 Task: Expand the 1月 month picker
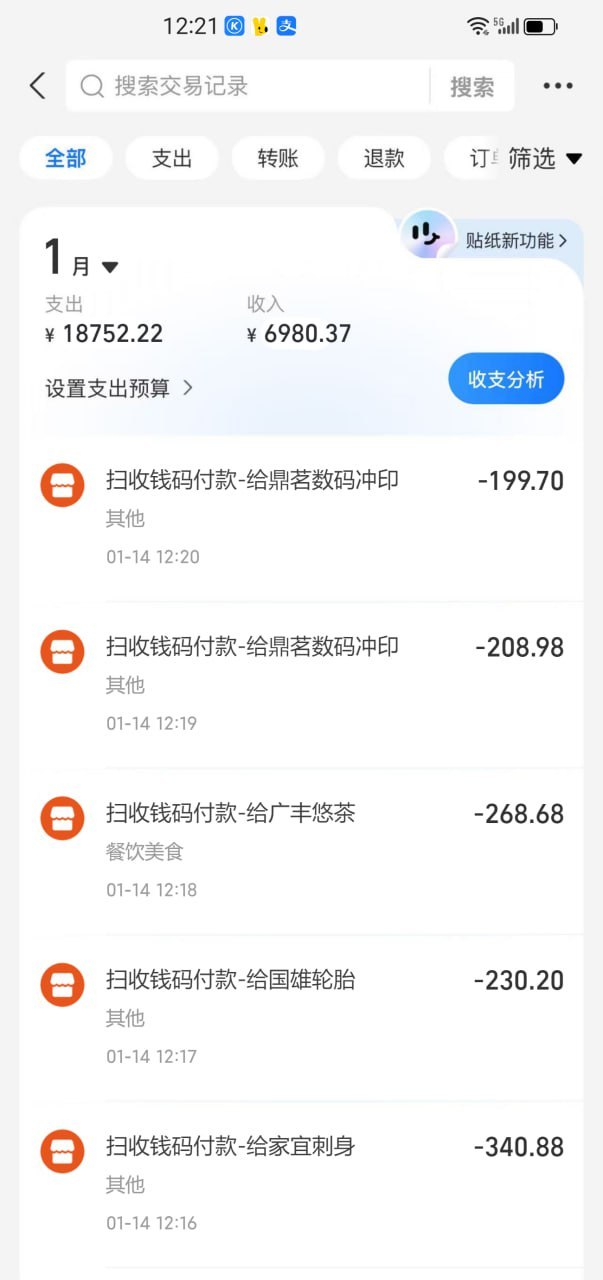coord(82,262)
